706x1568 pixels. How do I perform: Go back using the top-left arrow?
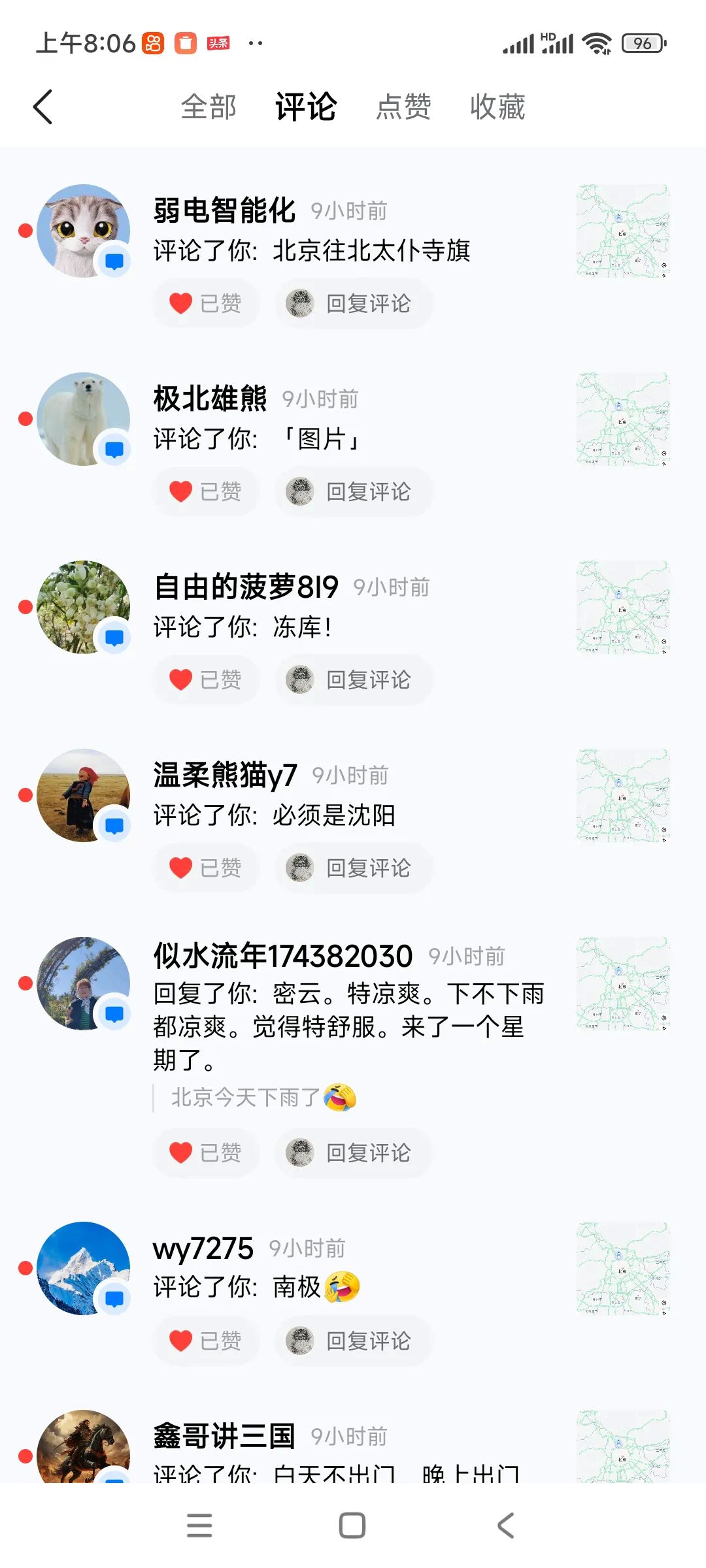43,107
